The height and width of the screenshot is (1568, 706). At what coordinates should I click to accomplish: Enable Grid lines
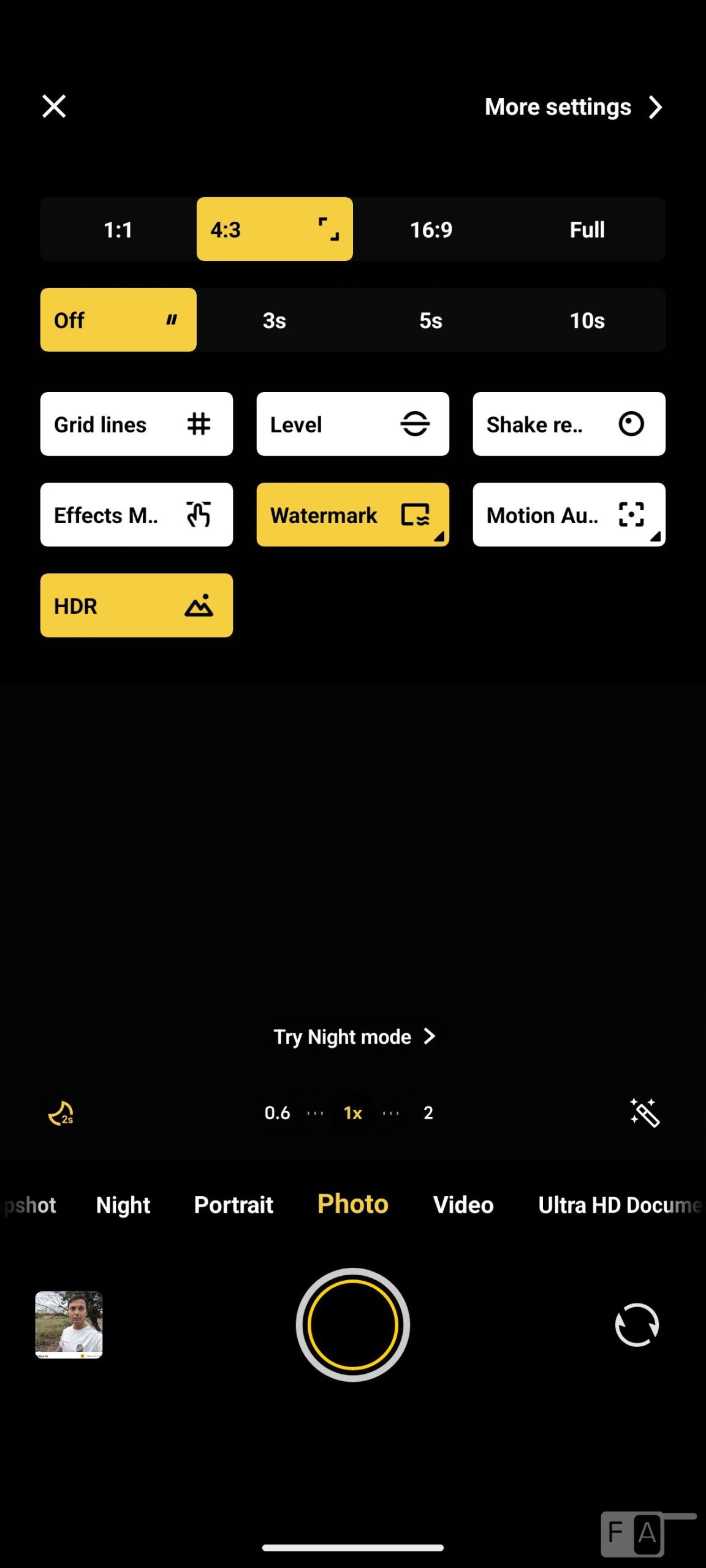(136, 424)
